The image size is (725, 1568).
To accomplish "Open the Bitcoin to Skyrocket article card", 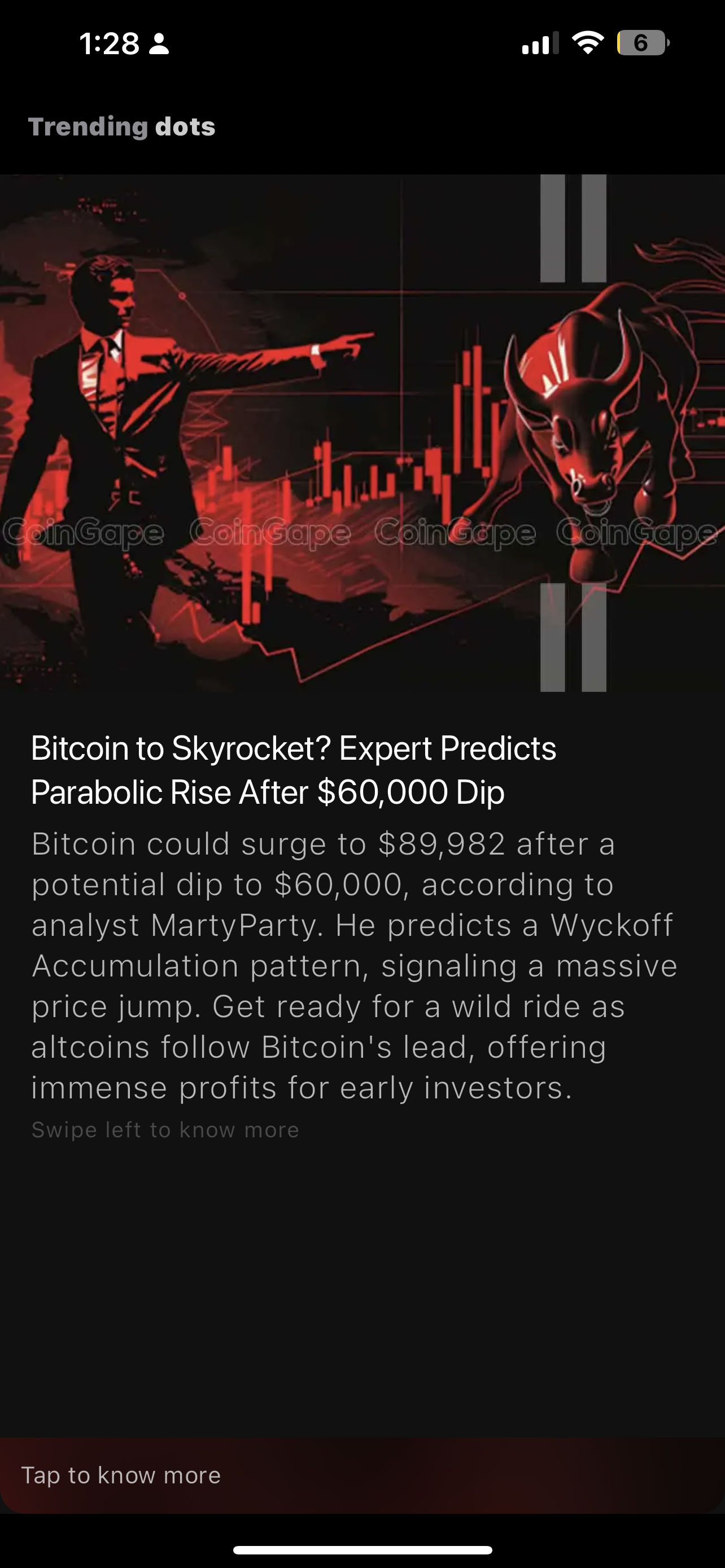I will [294, 769].
